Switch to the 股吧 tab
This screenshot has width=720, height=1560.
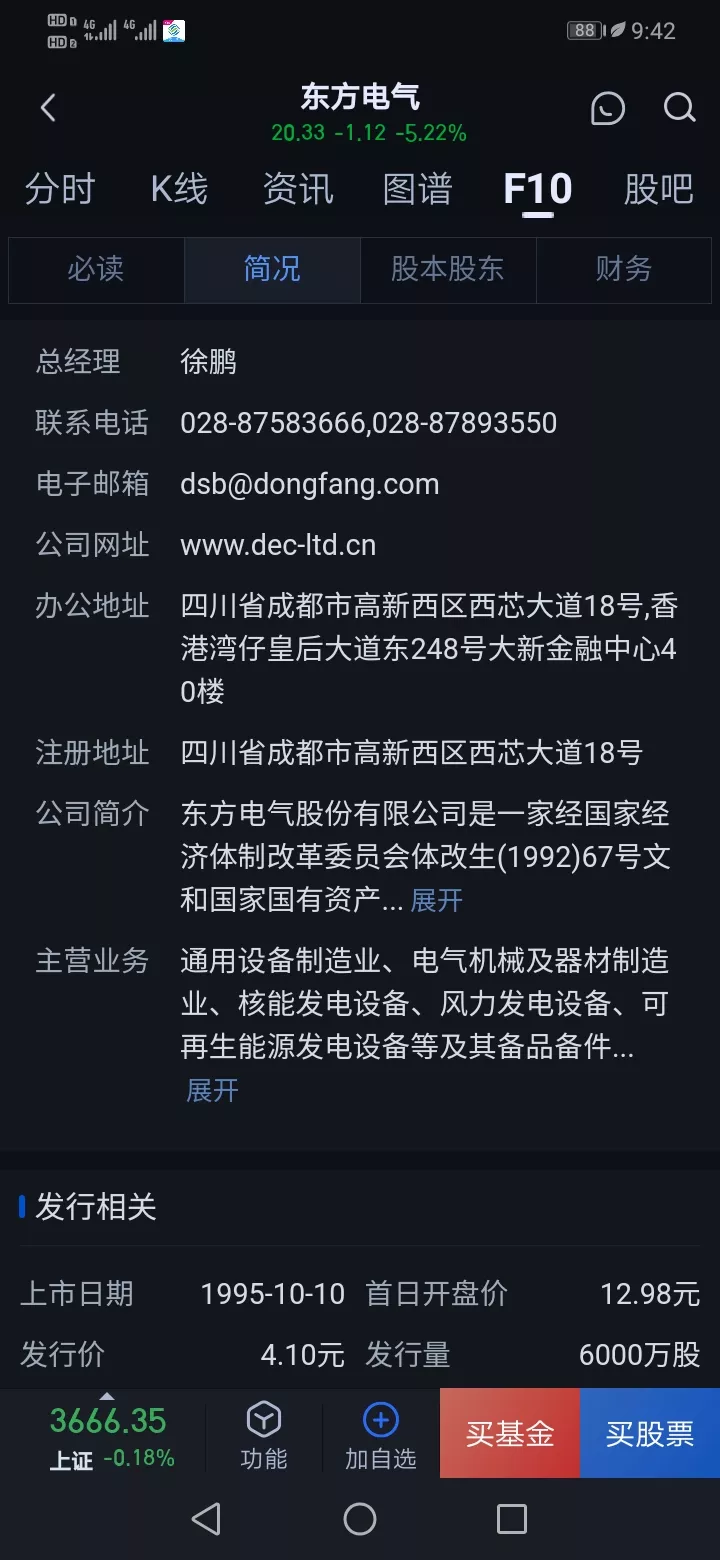coord(658,189)
